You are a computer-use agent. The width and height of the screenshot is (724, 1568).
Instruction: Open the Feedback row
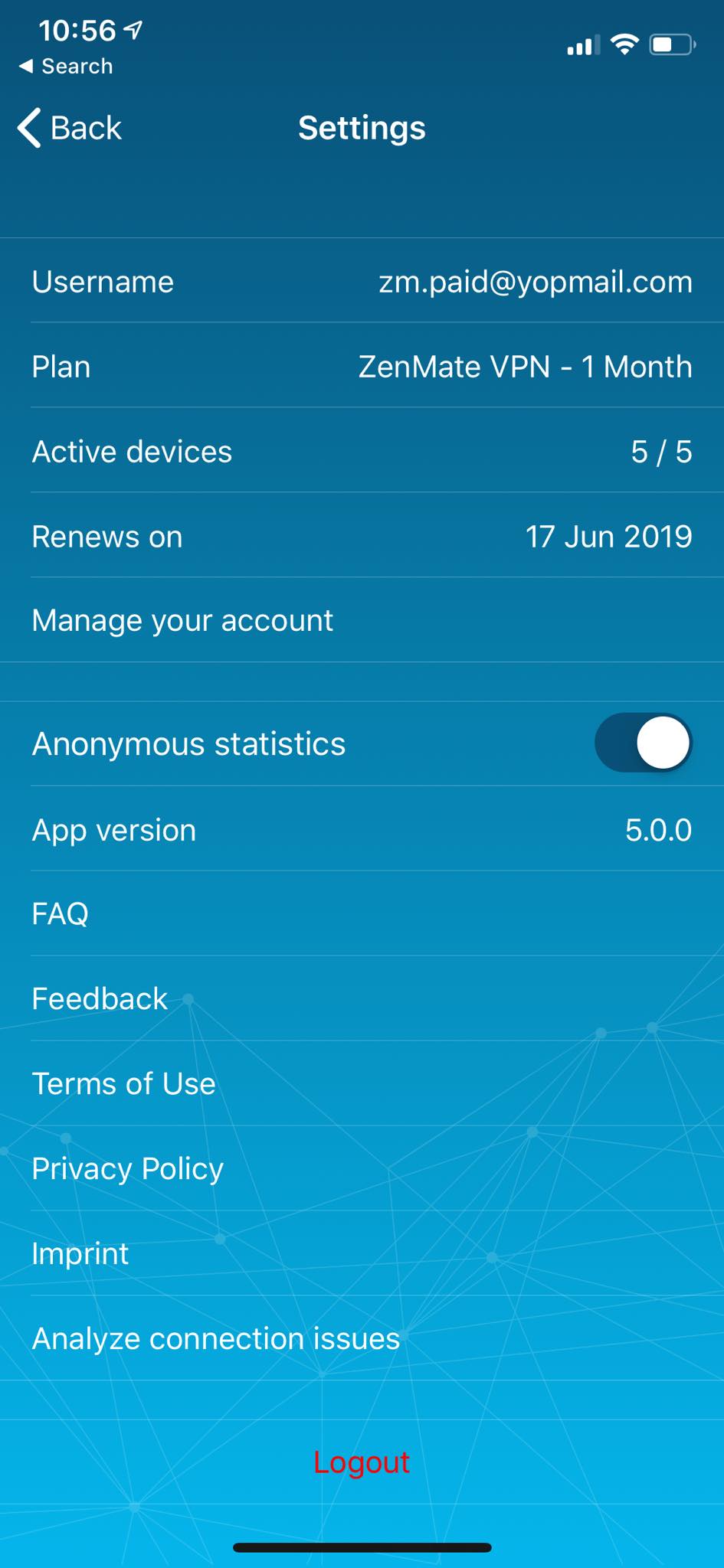362,998
